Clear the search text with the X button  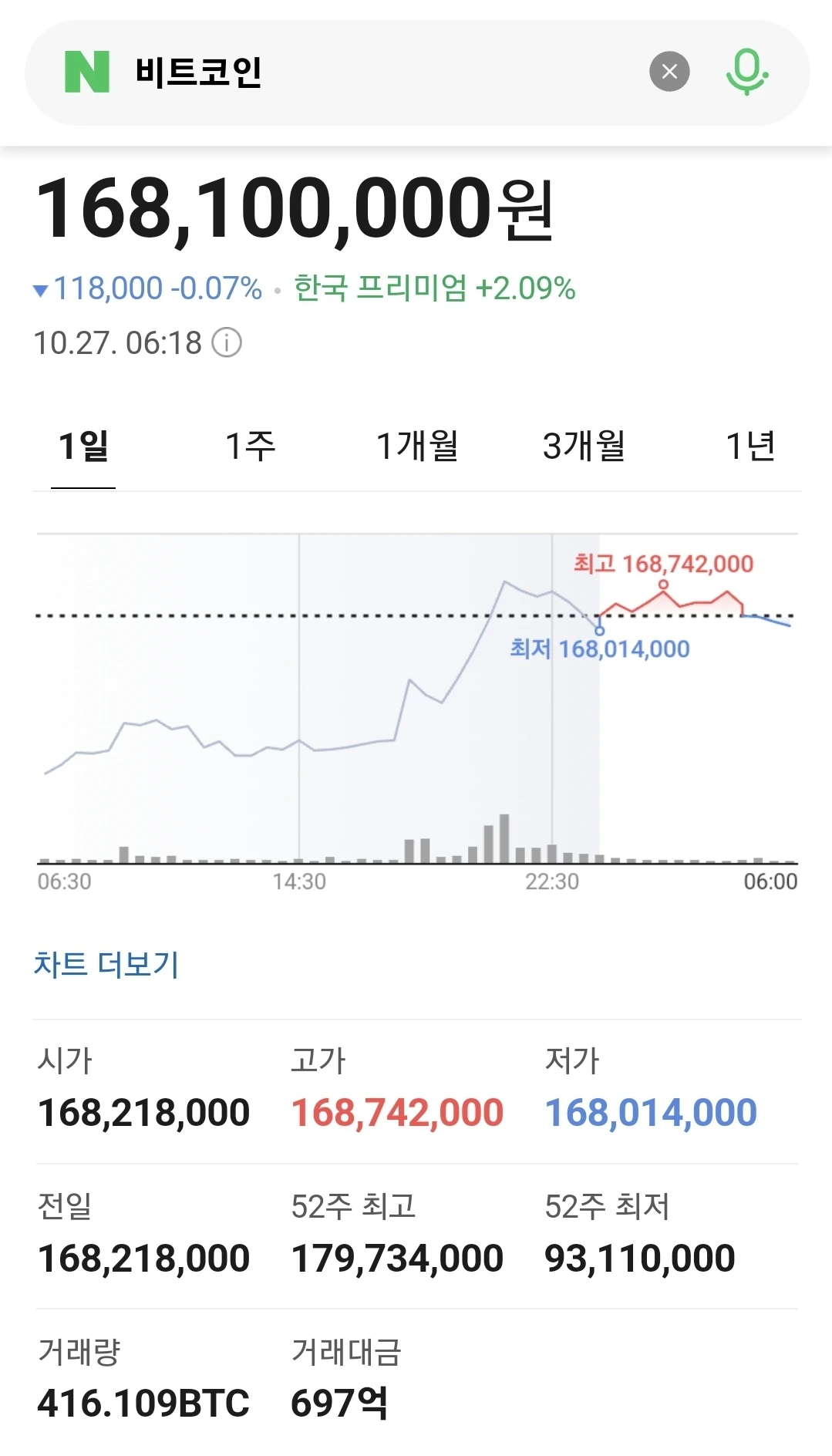coord(669,72)
